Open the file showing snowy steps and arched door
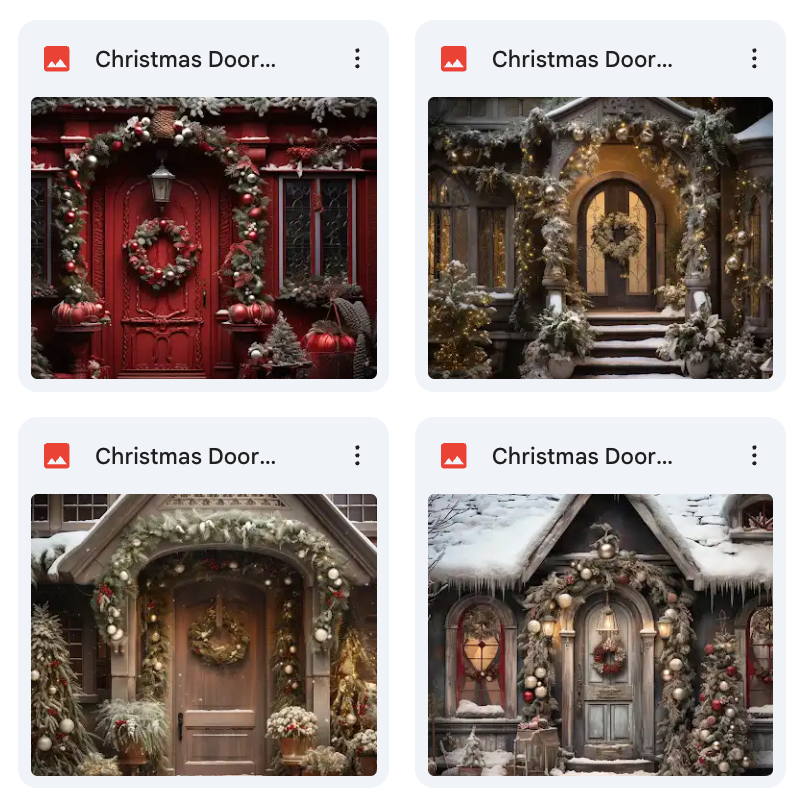 600,237
